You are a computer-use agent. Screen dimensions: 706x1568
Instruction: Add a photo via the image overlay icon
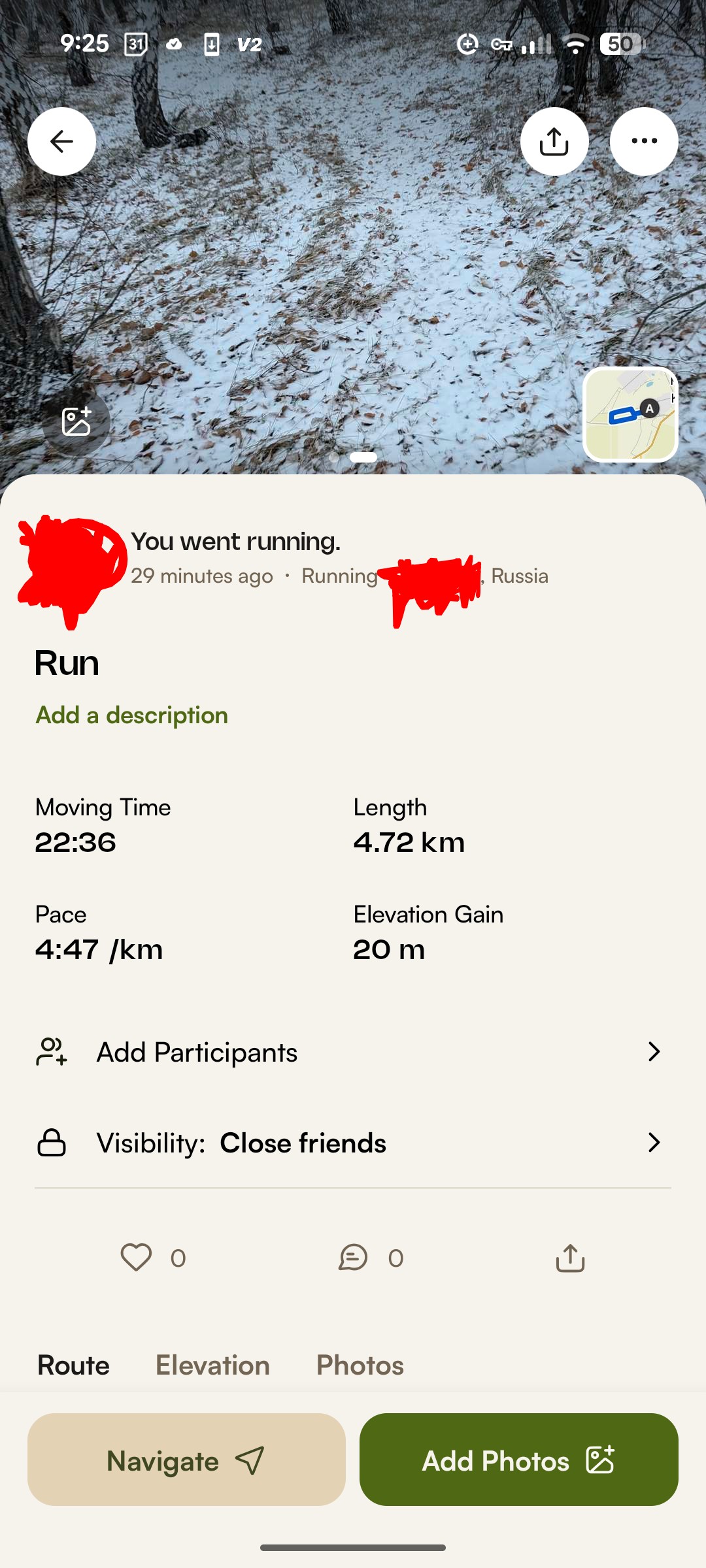pos(76,421)
